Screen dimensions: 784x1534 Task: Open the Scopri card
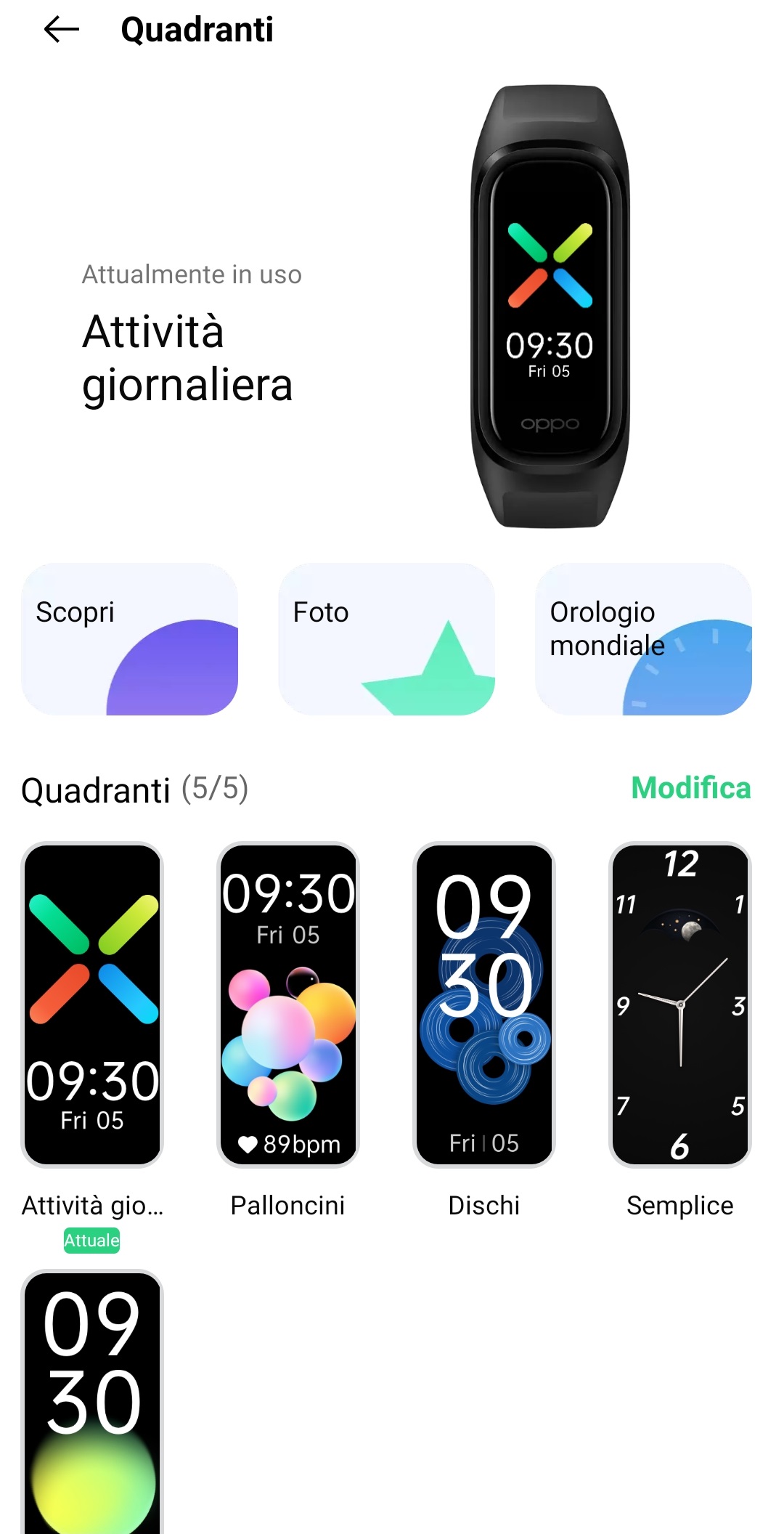130,639
